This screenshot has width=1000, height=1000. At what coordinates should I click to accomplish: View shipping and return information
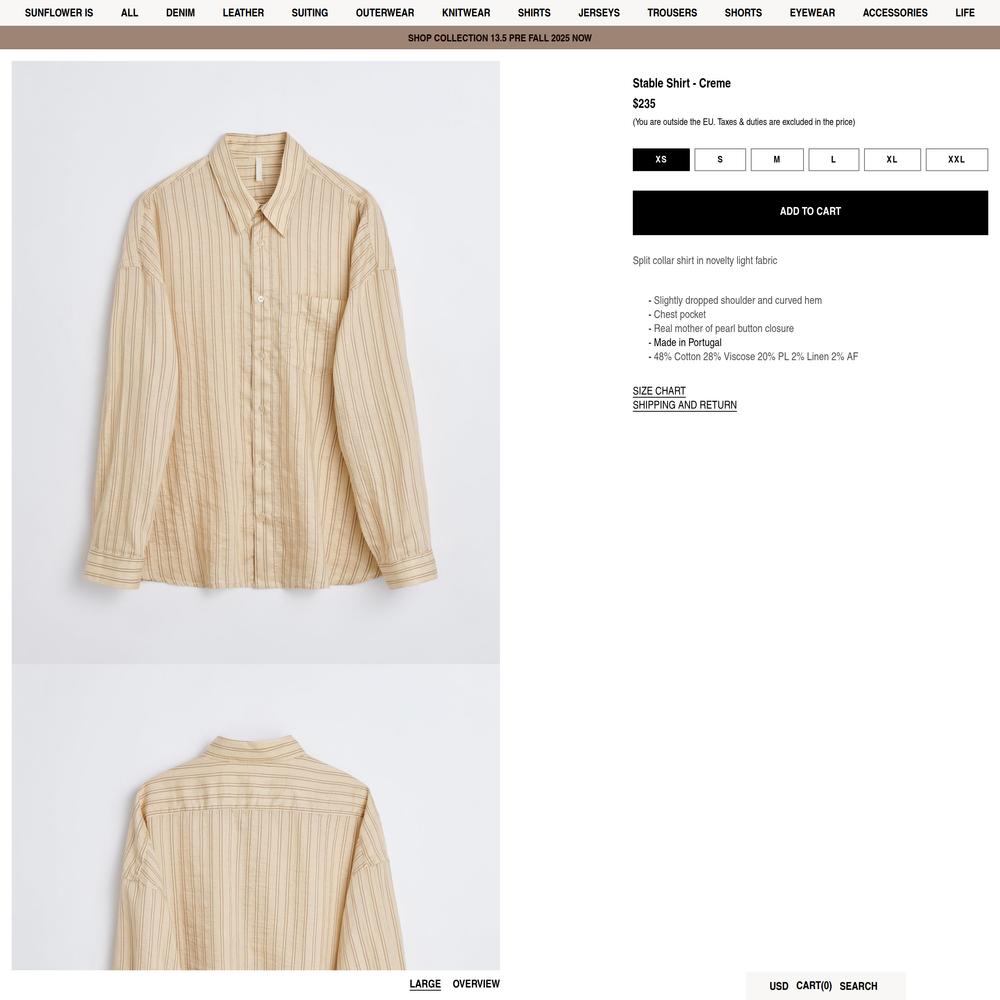tap(684, 405)
